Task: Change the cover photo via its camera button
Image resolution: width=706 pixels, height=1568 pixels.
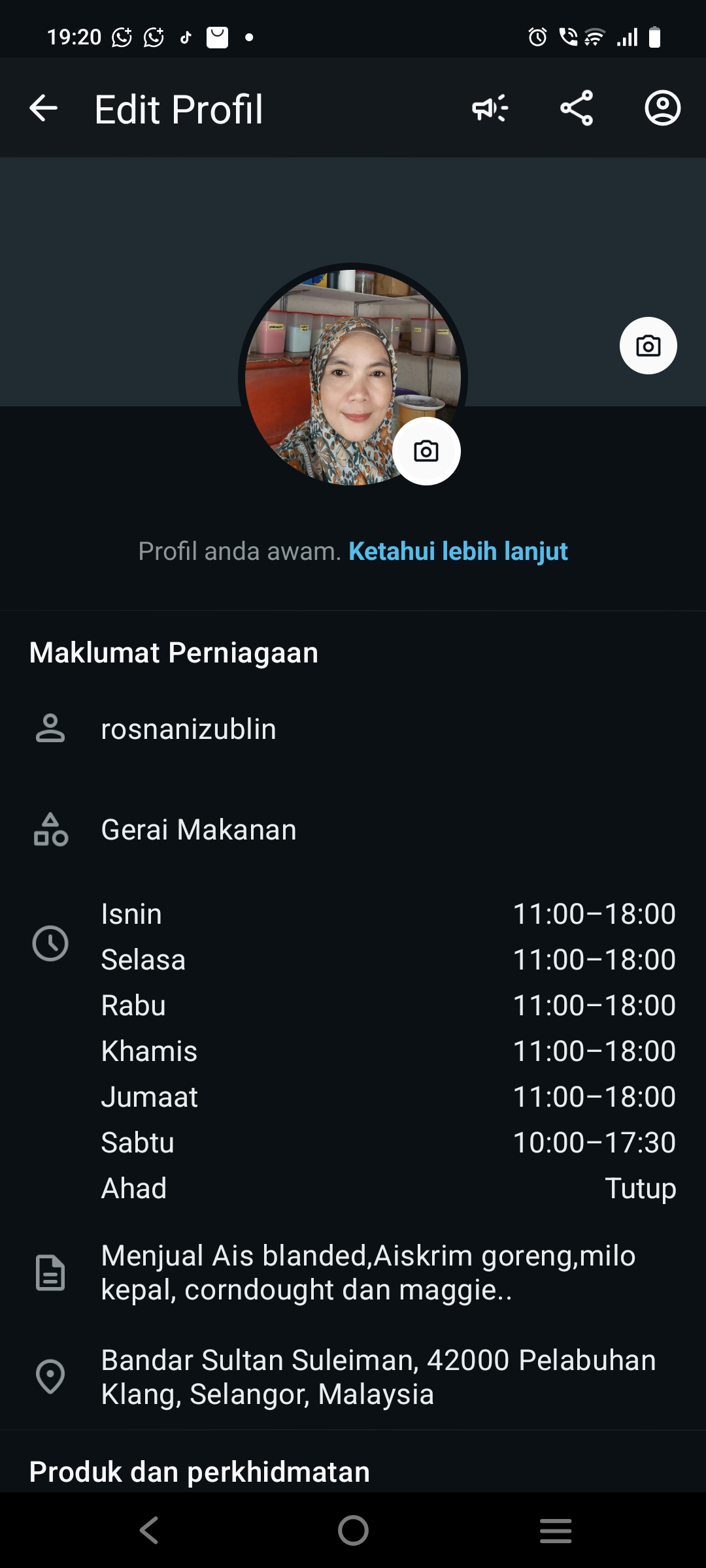Action: 648,346
